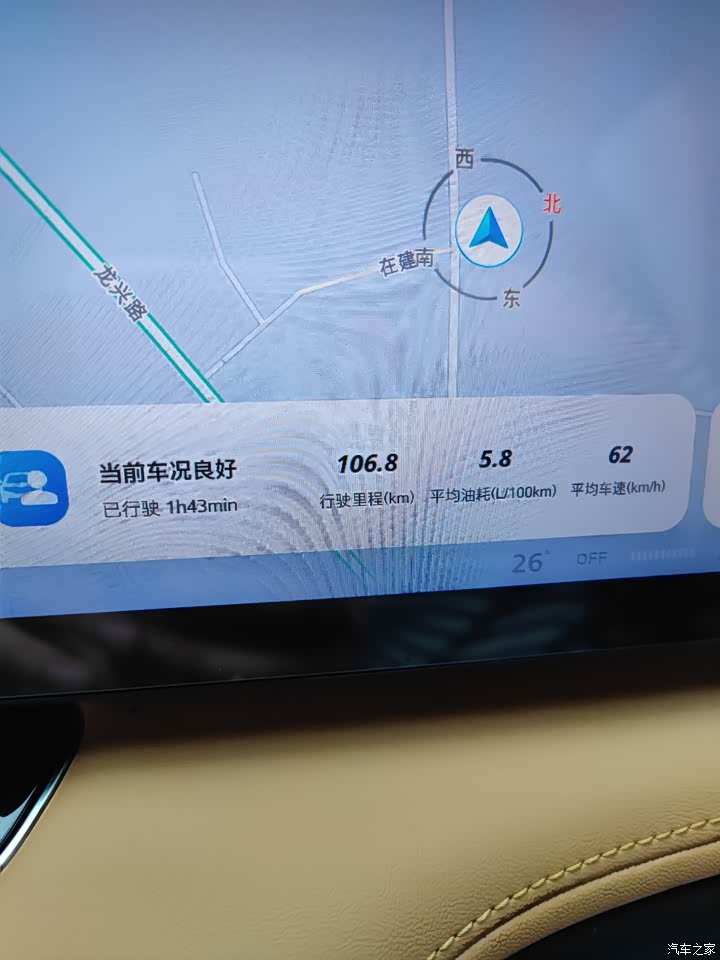Tap the climate OFF control
Image resolution: width=720 pixels, height=960 pixels.
591,558
